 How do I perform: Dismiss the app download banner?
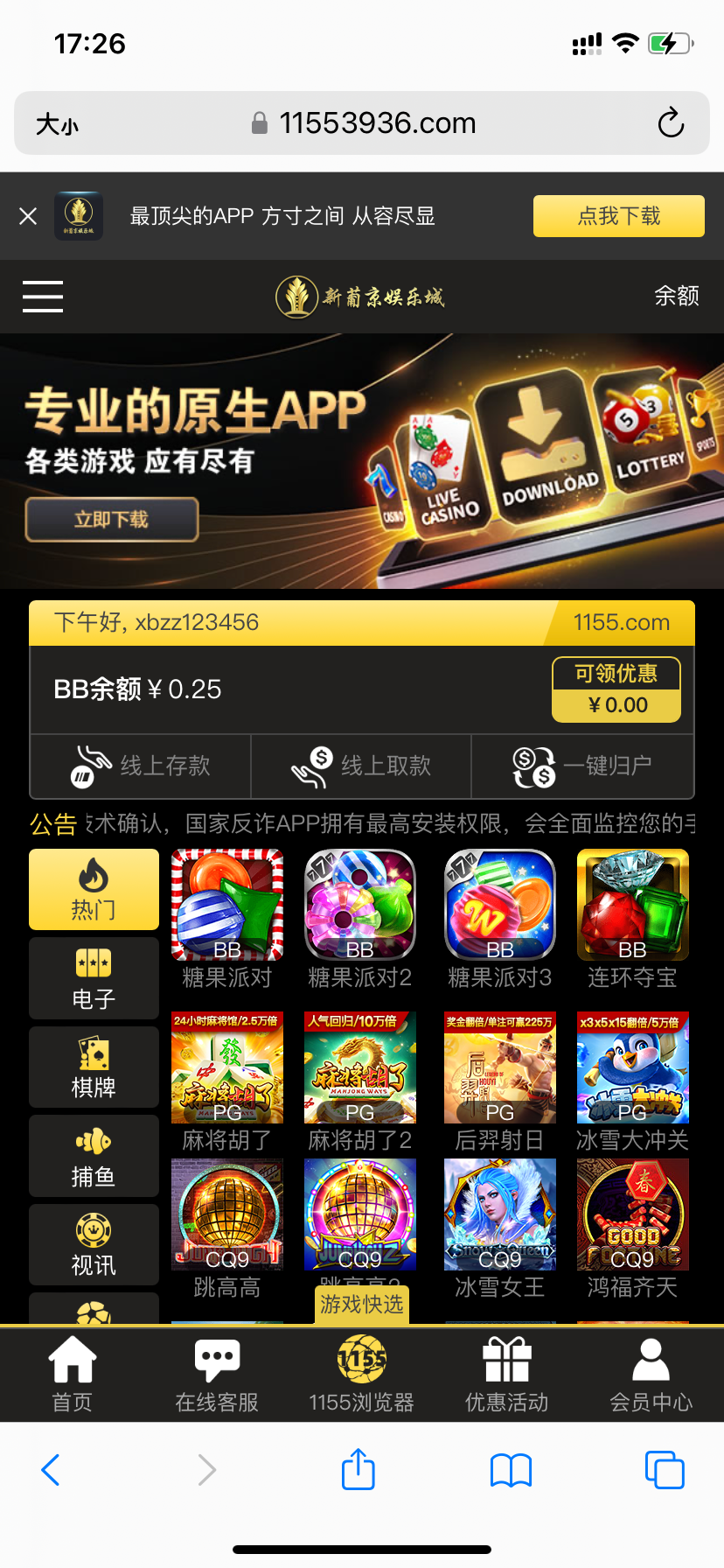click(x=28, y=216)
